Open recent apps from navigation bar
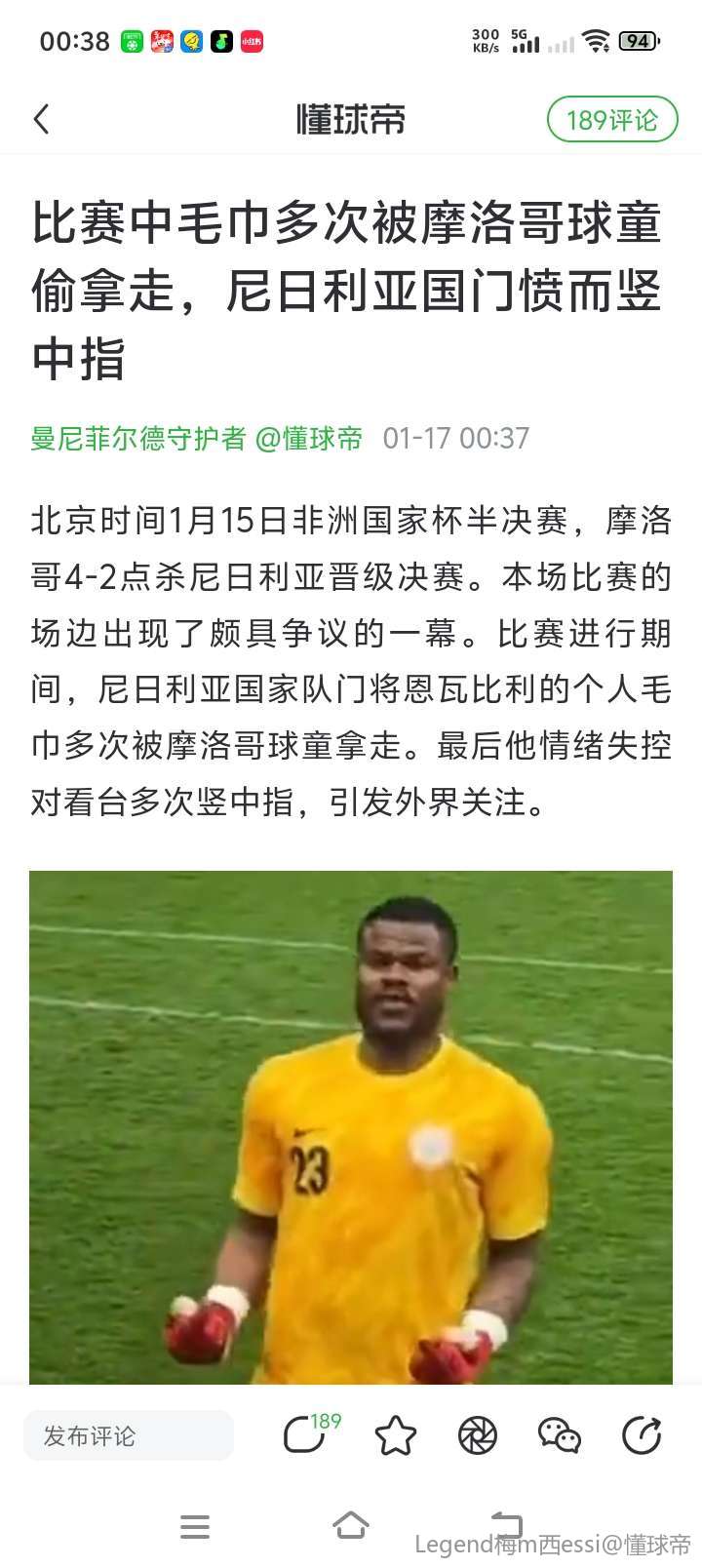This screenshot has width=702, height=1568. (x=195, y=1526)
